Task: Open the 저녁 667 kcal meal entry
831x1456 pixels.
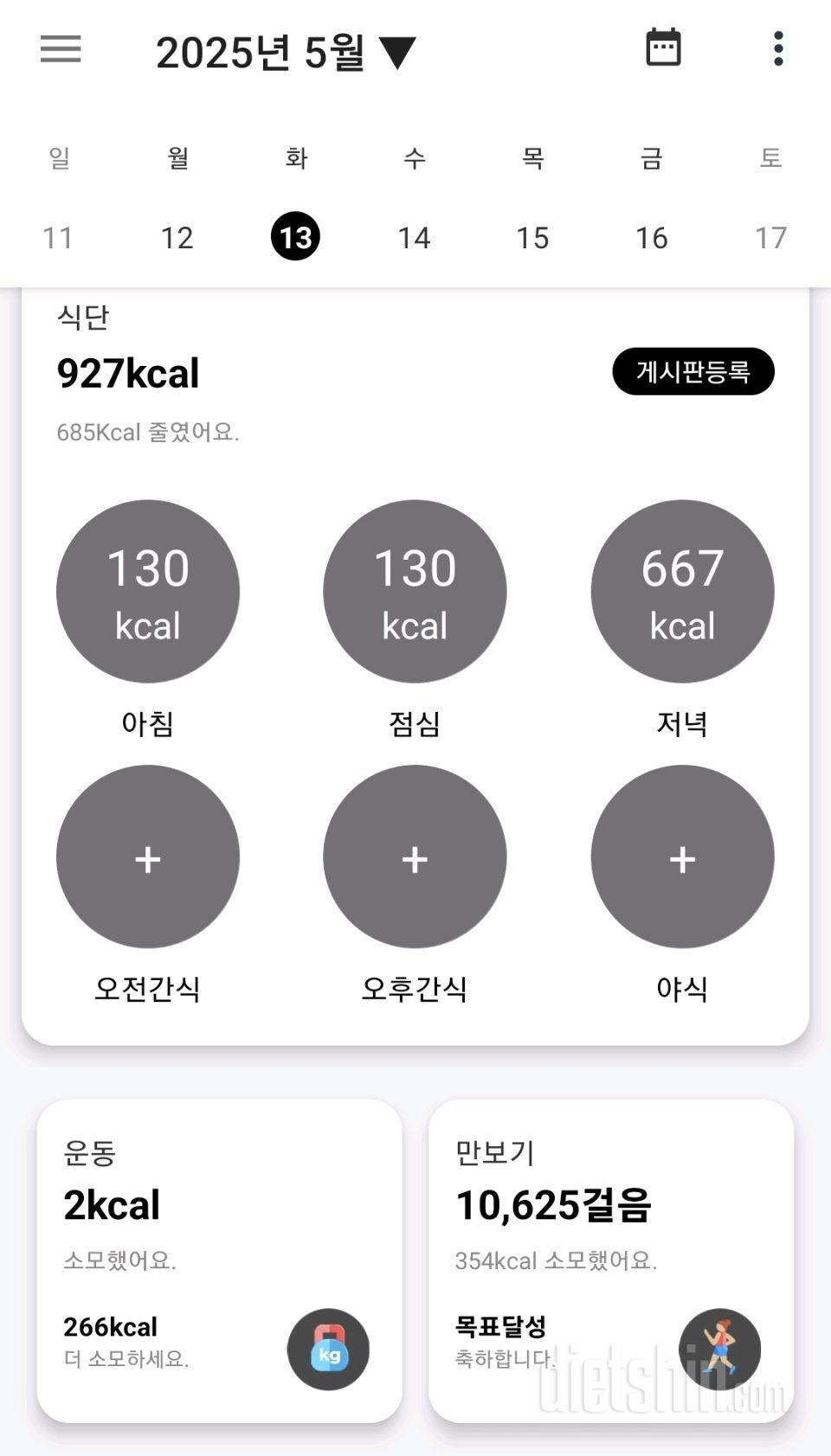Action: tap(682, 592)
